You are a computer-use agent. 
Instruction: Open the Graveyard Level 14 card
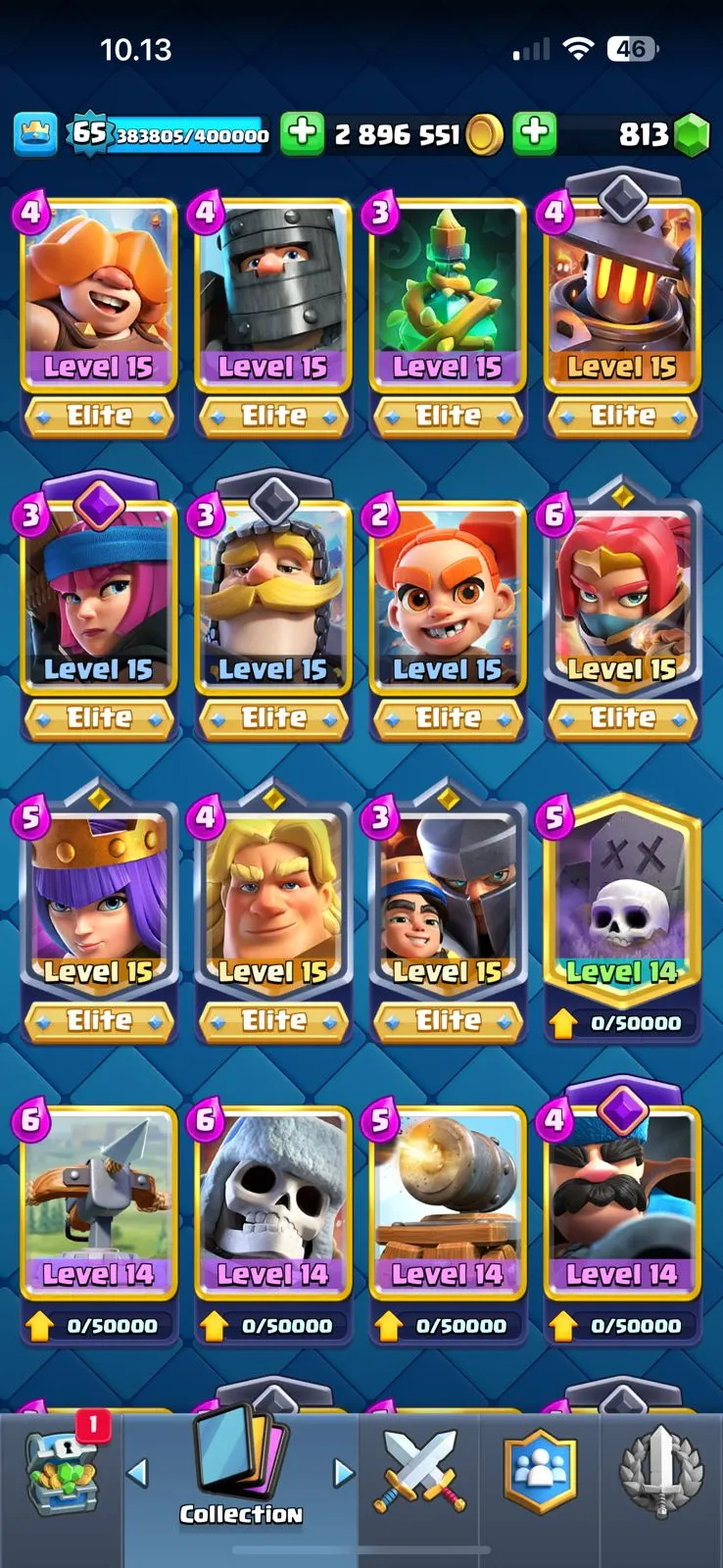[622, 900]
